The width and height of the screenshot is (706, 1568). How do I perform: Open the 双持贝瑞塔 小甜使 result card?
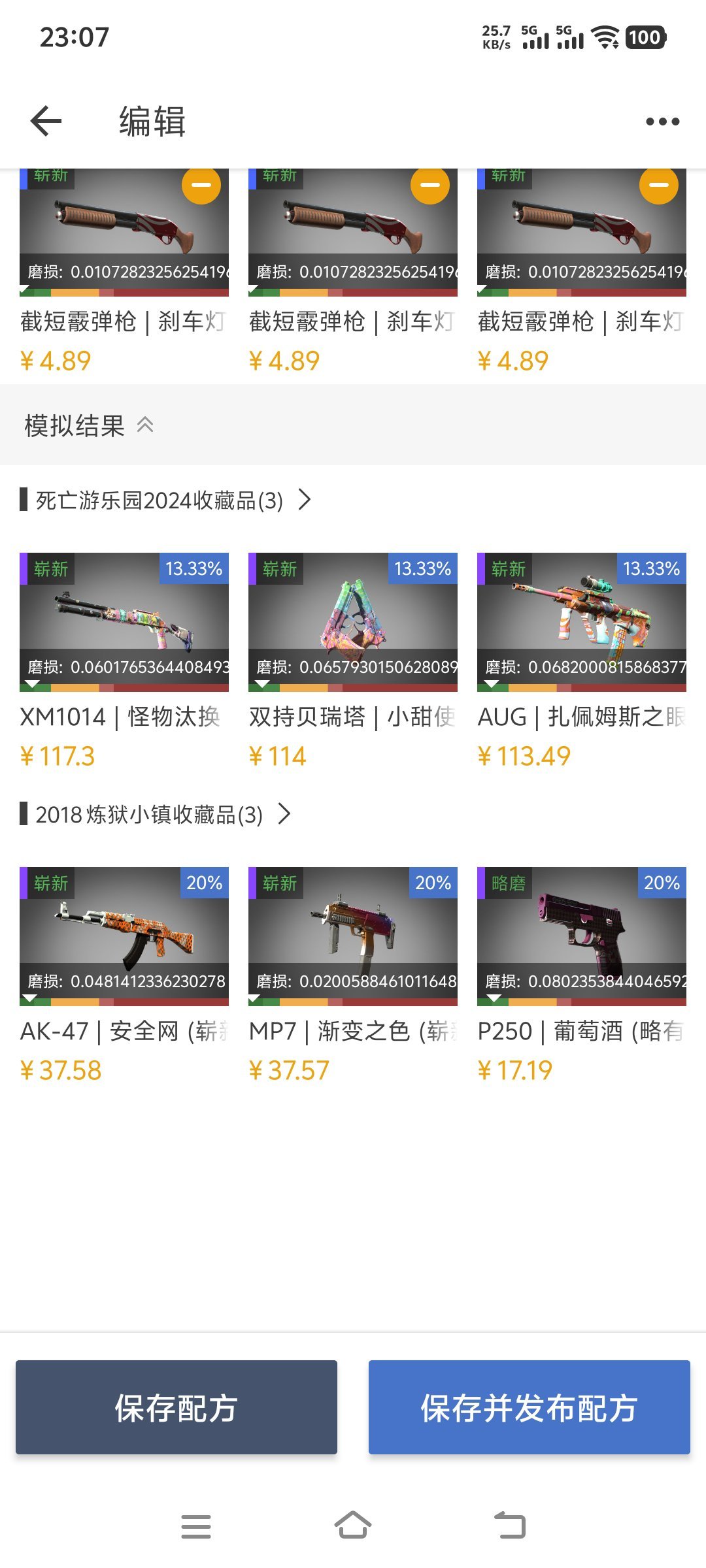[x=353, y=661]
